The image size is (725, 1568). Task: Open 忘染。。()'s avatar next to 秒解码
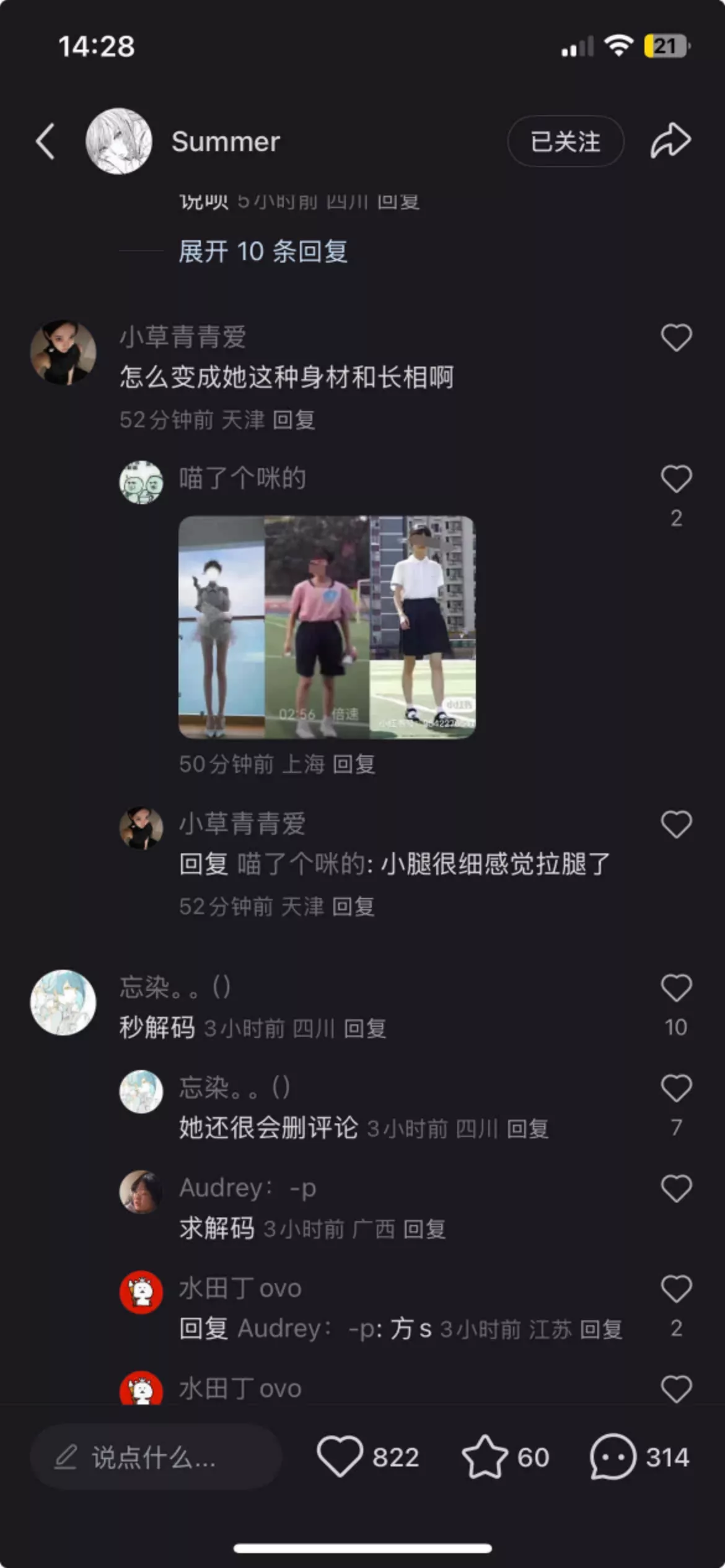(x=63, y=1003)
